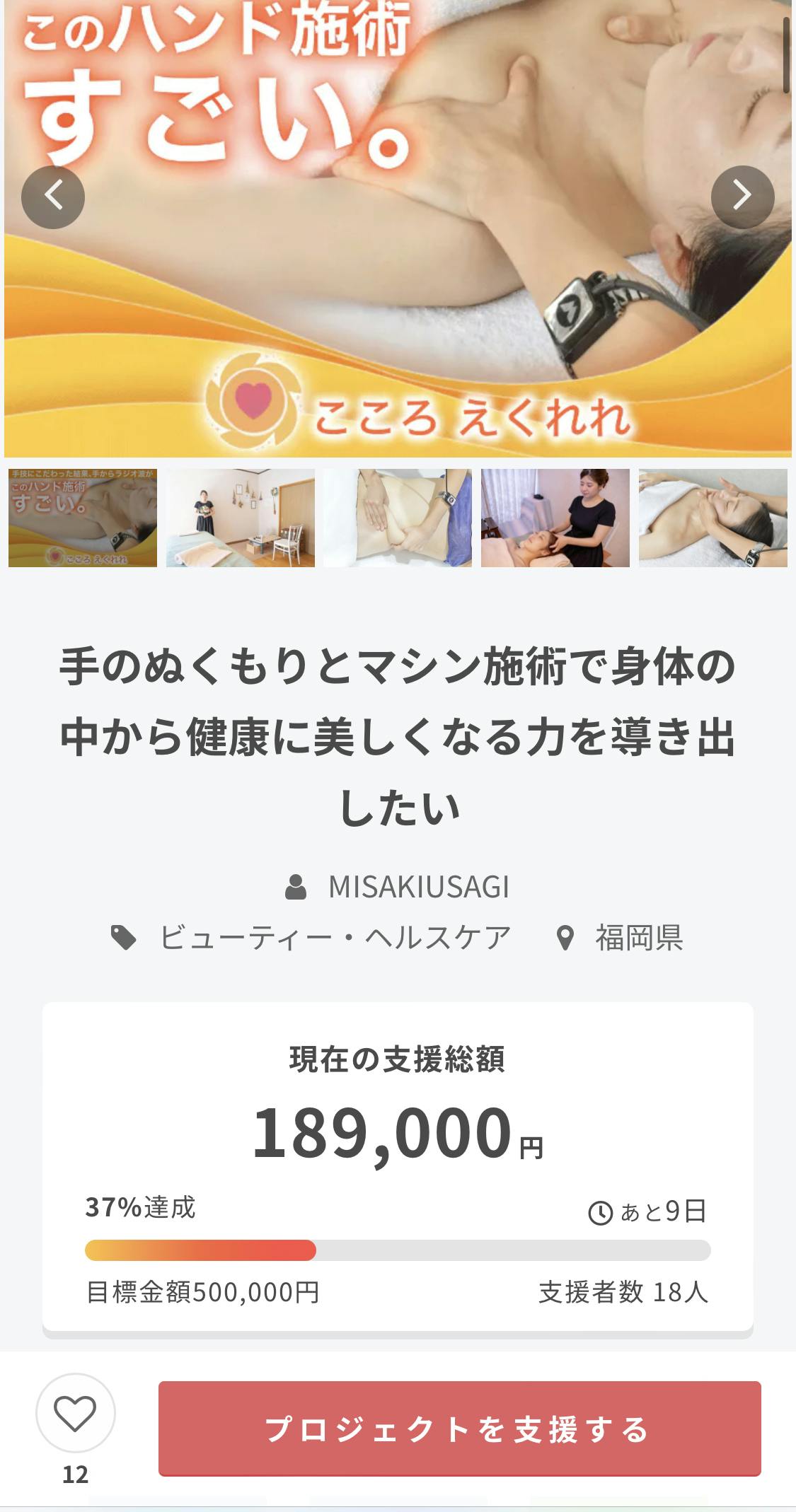This screenshot has height=1512, width=796.
Task: Like this project with the heart
Action: 75,1414
